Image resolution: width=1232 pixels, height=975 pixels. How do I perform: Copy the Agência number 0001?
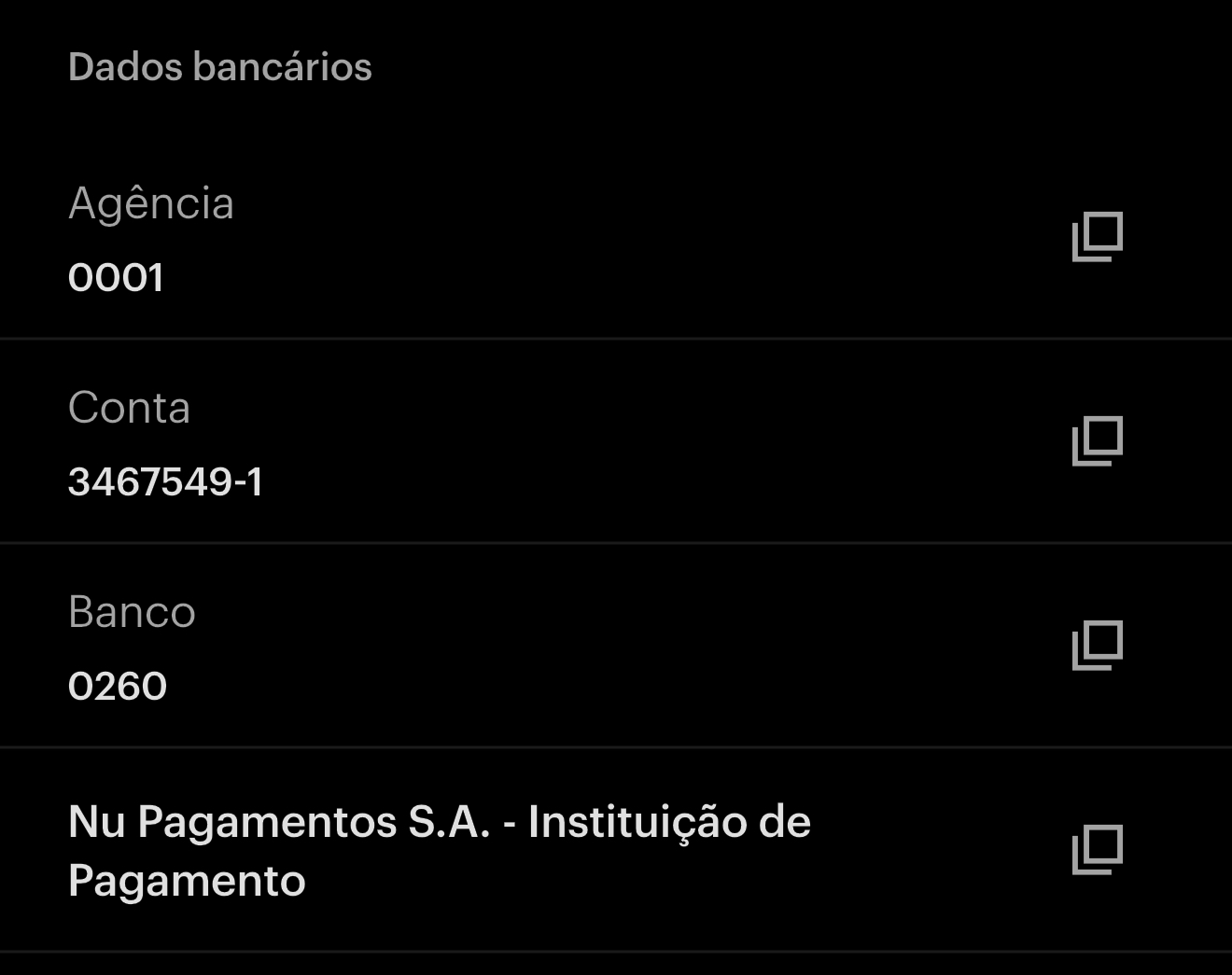(x=1098, y=237)
